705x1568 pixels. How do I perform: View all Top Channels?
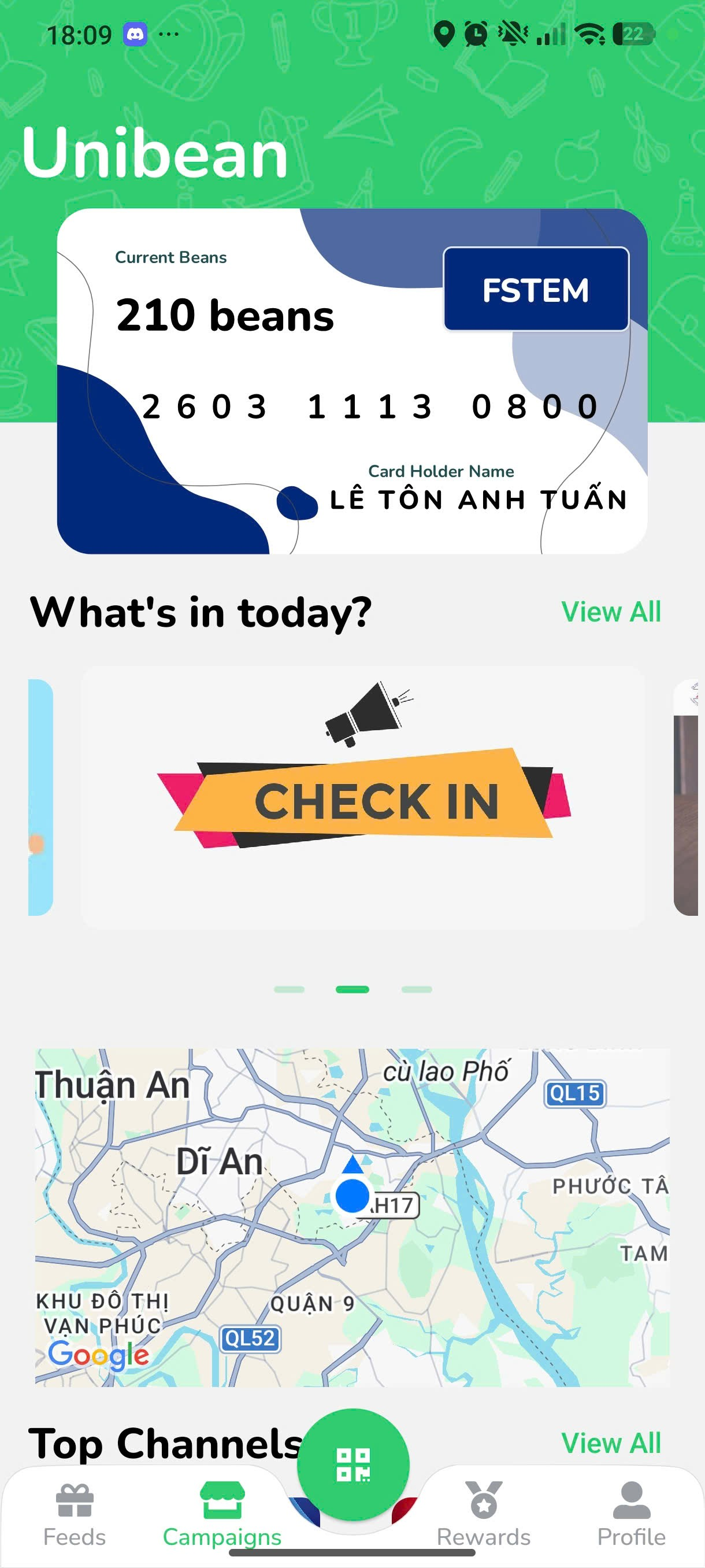[611, 1443]
